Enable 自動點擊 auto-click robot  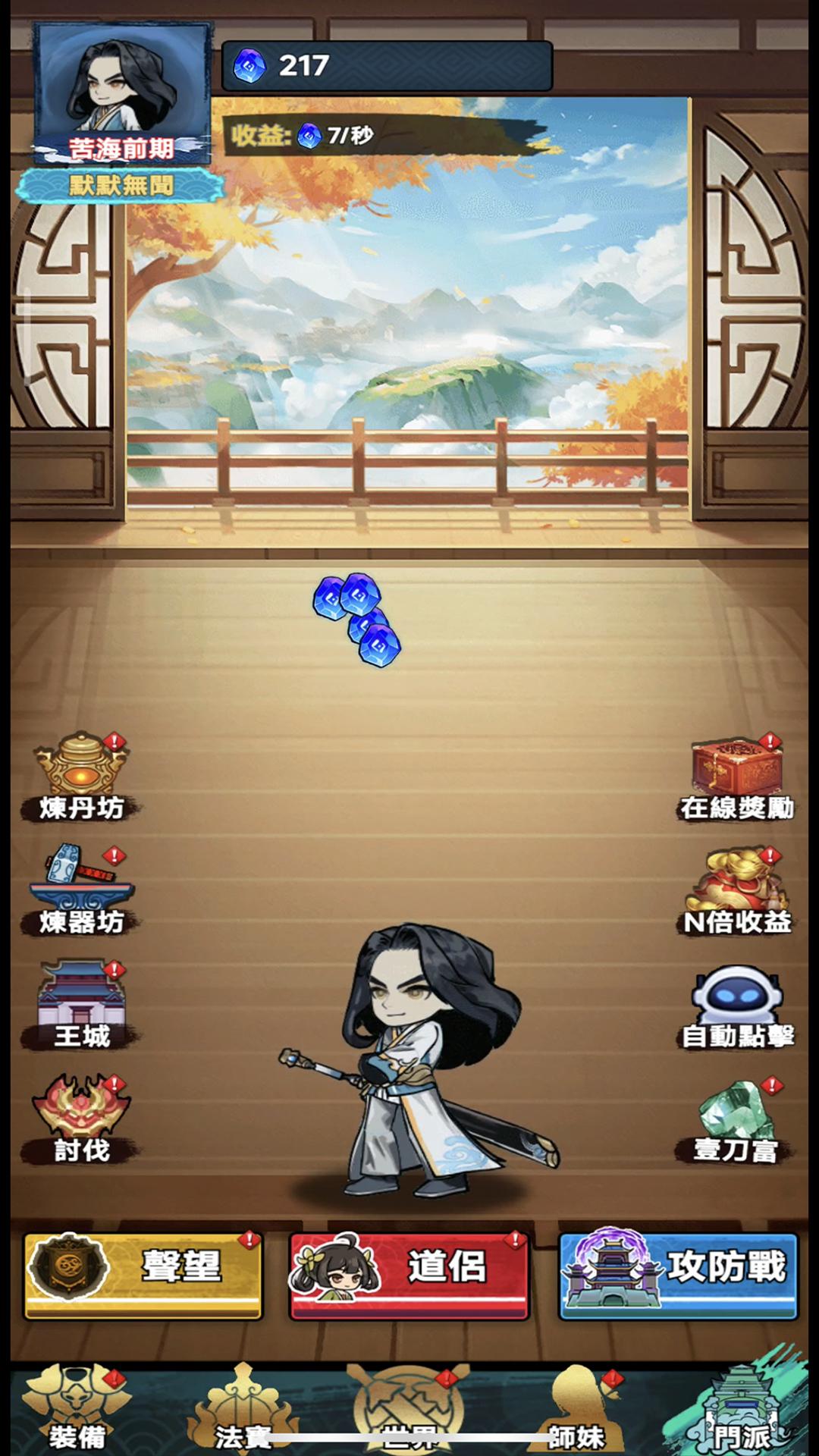tap(736, 1003)
